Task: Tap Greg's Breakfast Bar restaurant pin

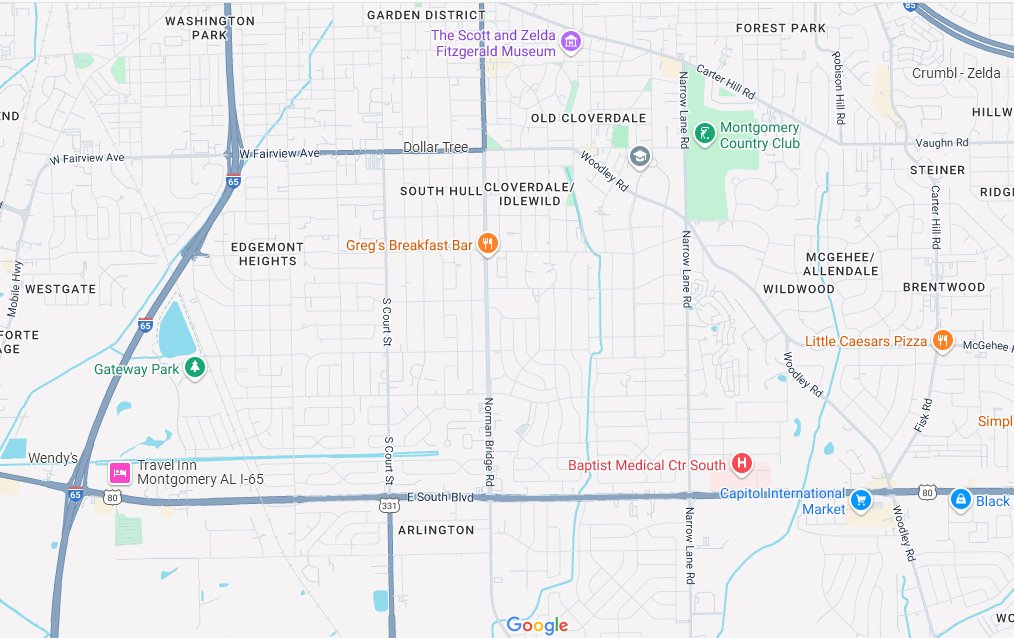Action: (x=488, y=244)
